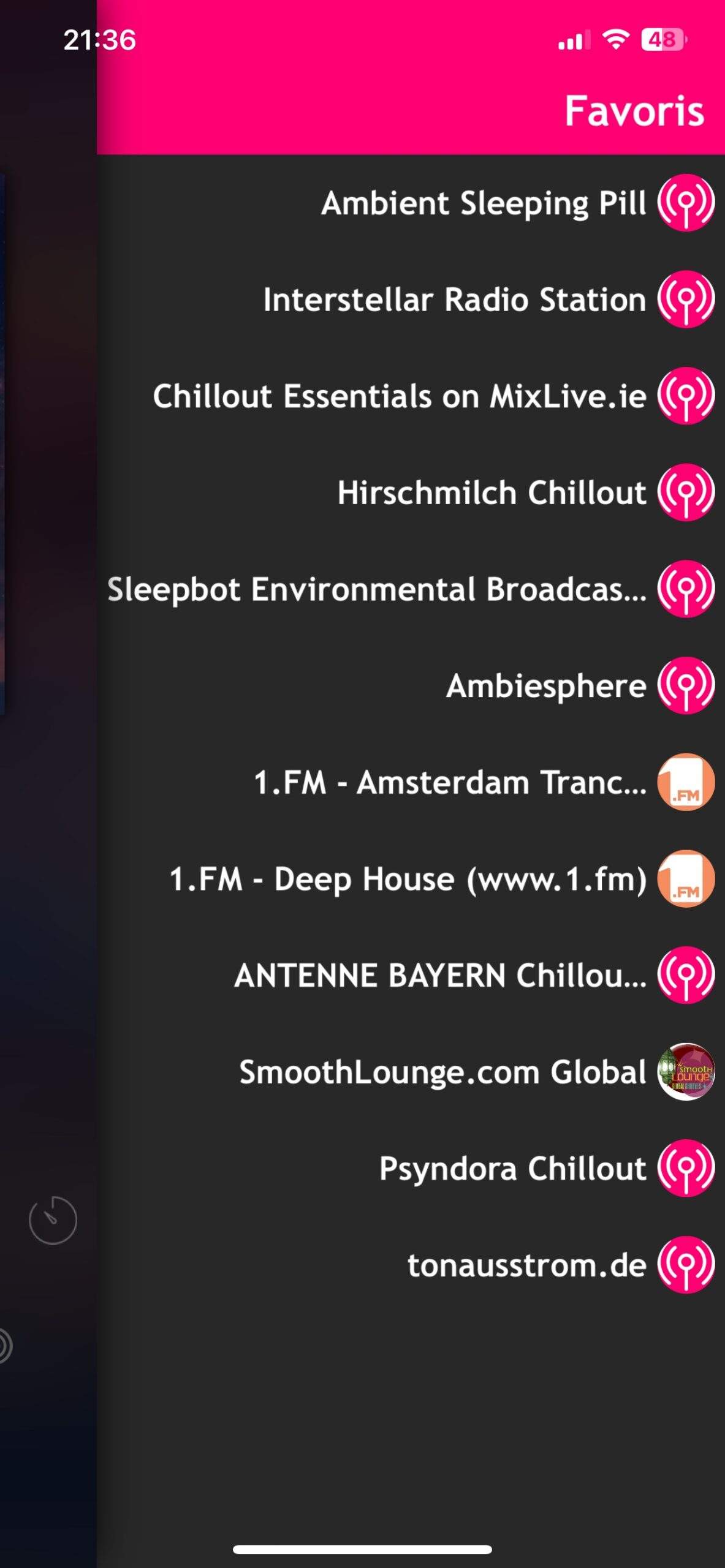Play Ambient Sleeping Pill station
The height and width of the screenshot is (1568, 725).
(x=484, y=203)
